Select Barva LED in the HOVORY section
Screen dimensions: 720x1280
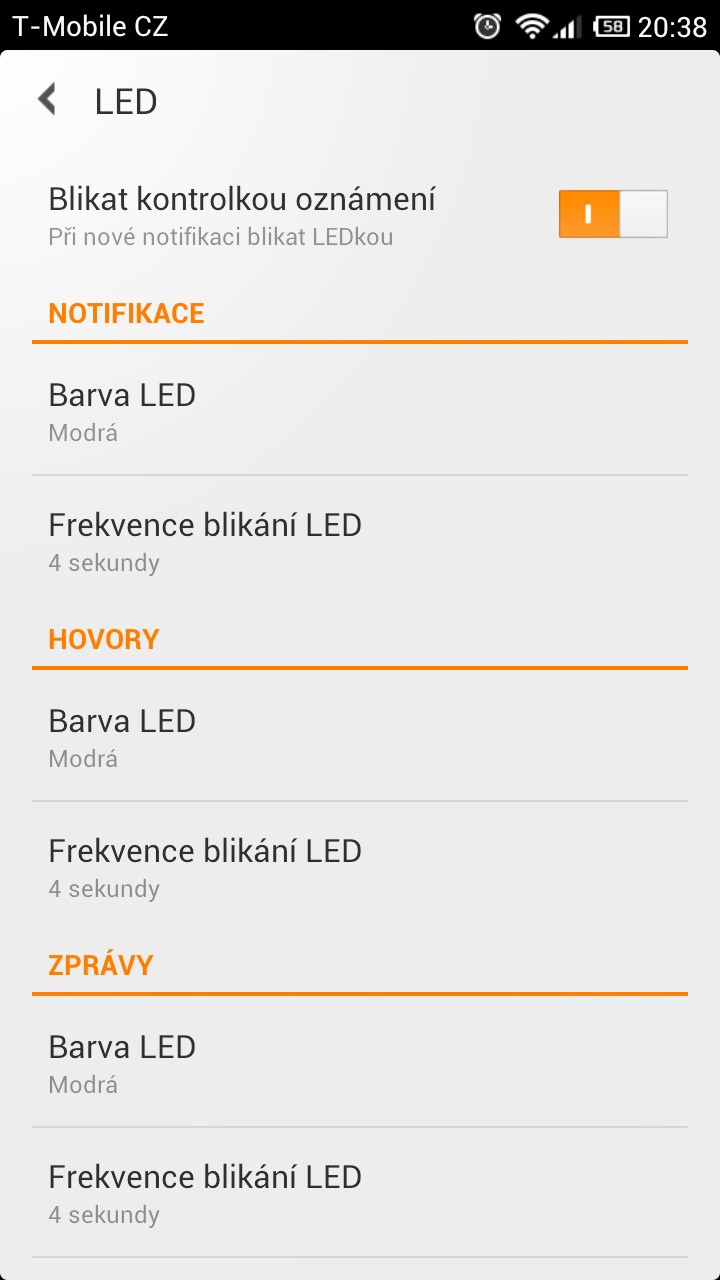[360, 736]
